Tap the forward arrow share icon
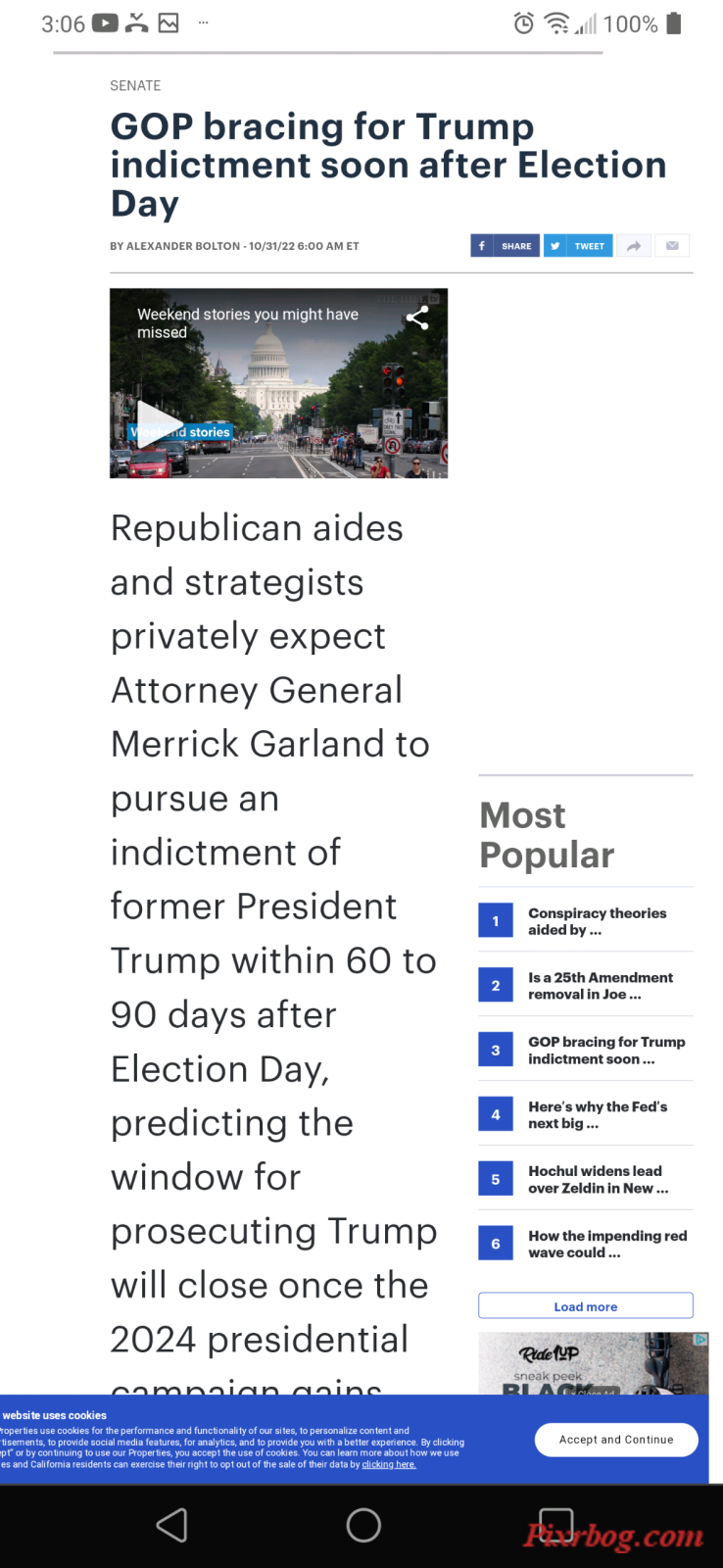 point(634,246)
